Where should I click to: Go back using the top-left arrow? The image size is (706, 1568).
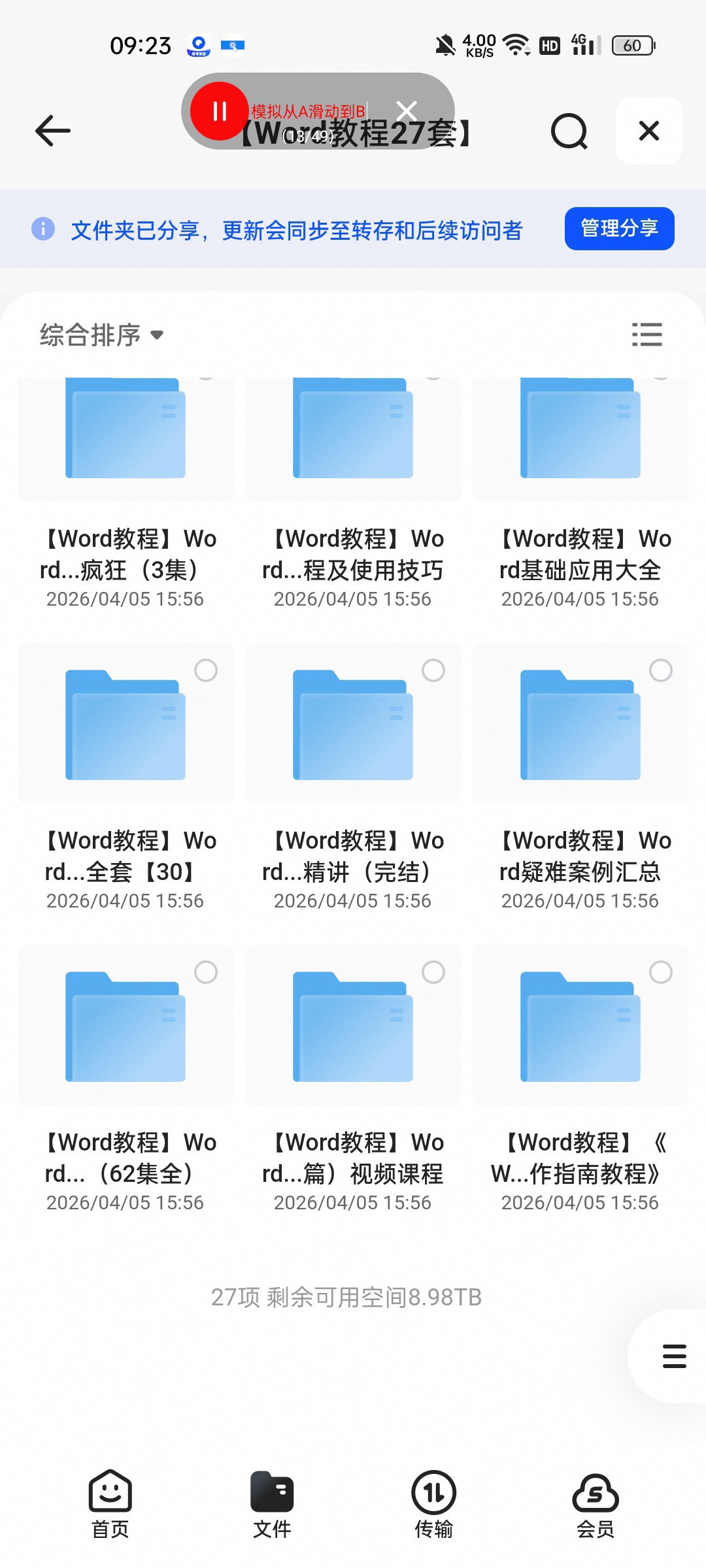[53, 131]
